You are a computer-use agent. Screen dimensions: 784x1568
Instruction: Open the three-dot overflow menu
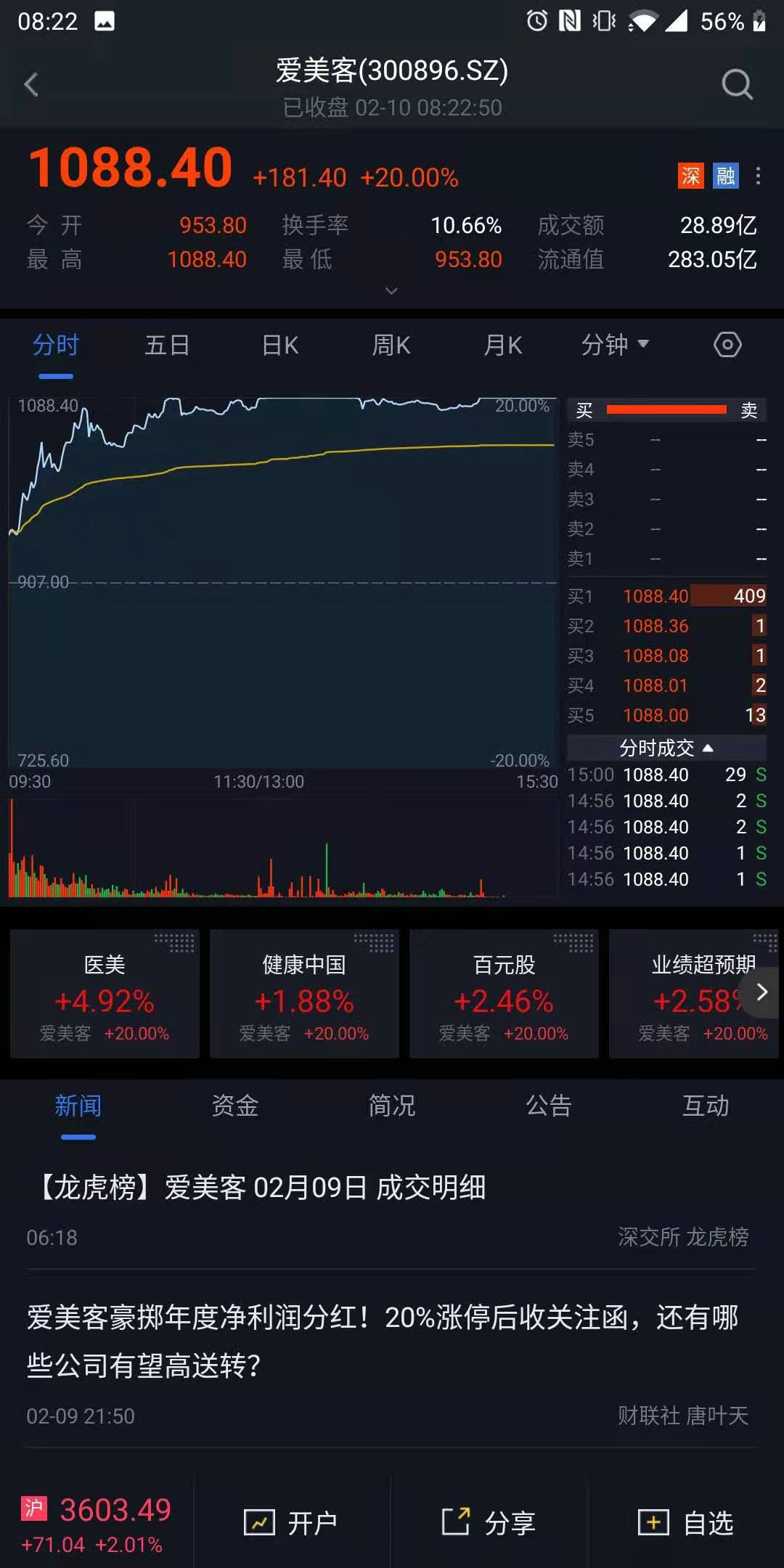(x=758, y=176)
